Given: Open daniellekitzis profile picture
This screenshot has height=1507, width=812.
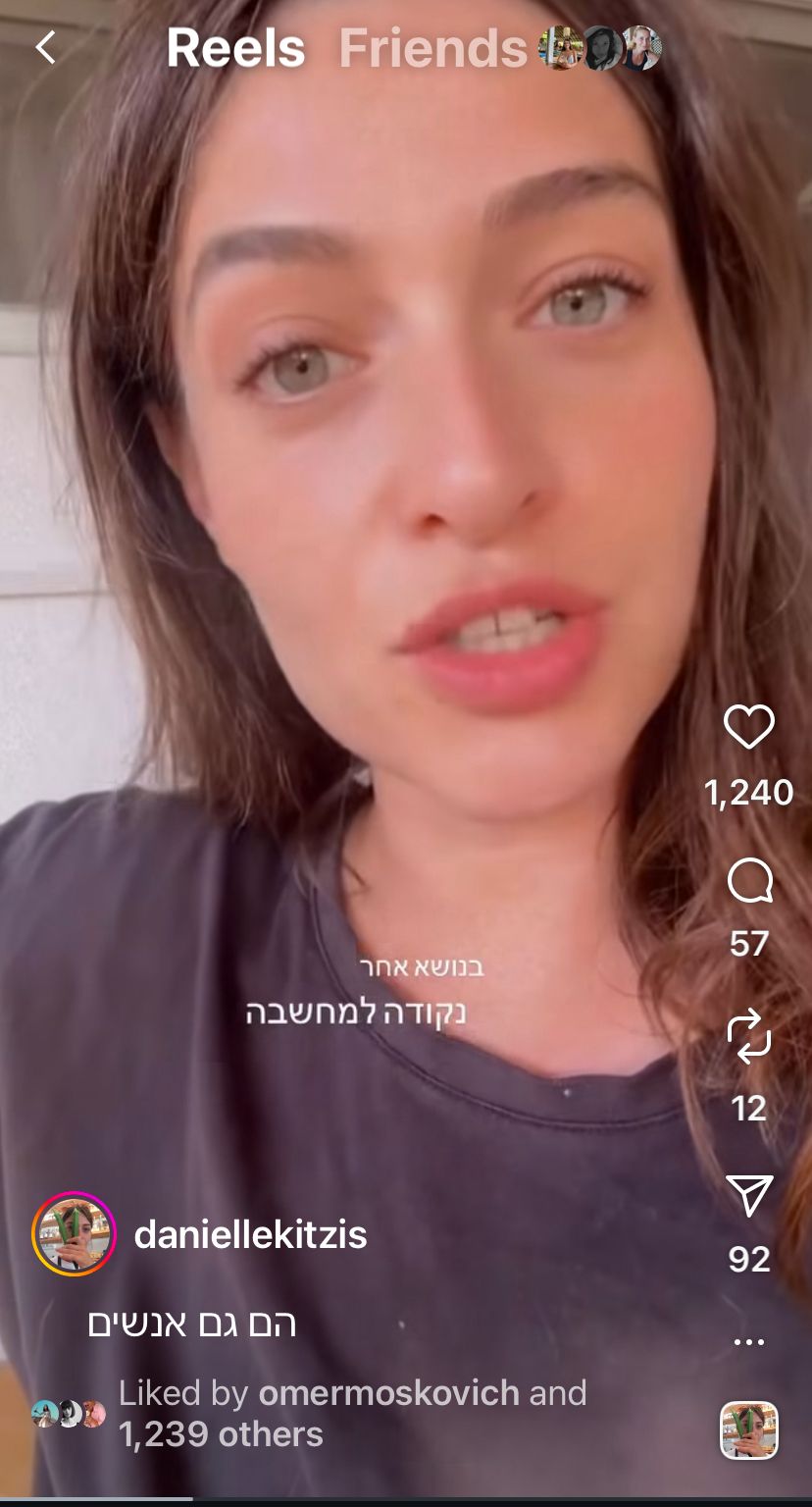Looking at the screenshot, I should 74,1234.
